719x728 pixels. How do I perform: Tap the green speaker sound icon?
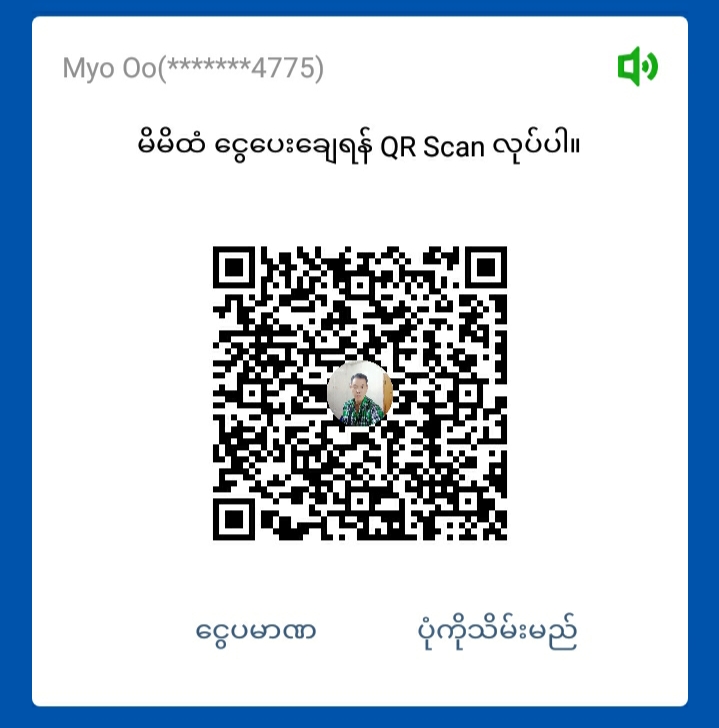tap(637, 67)
